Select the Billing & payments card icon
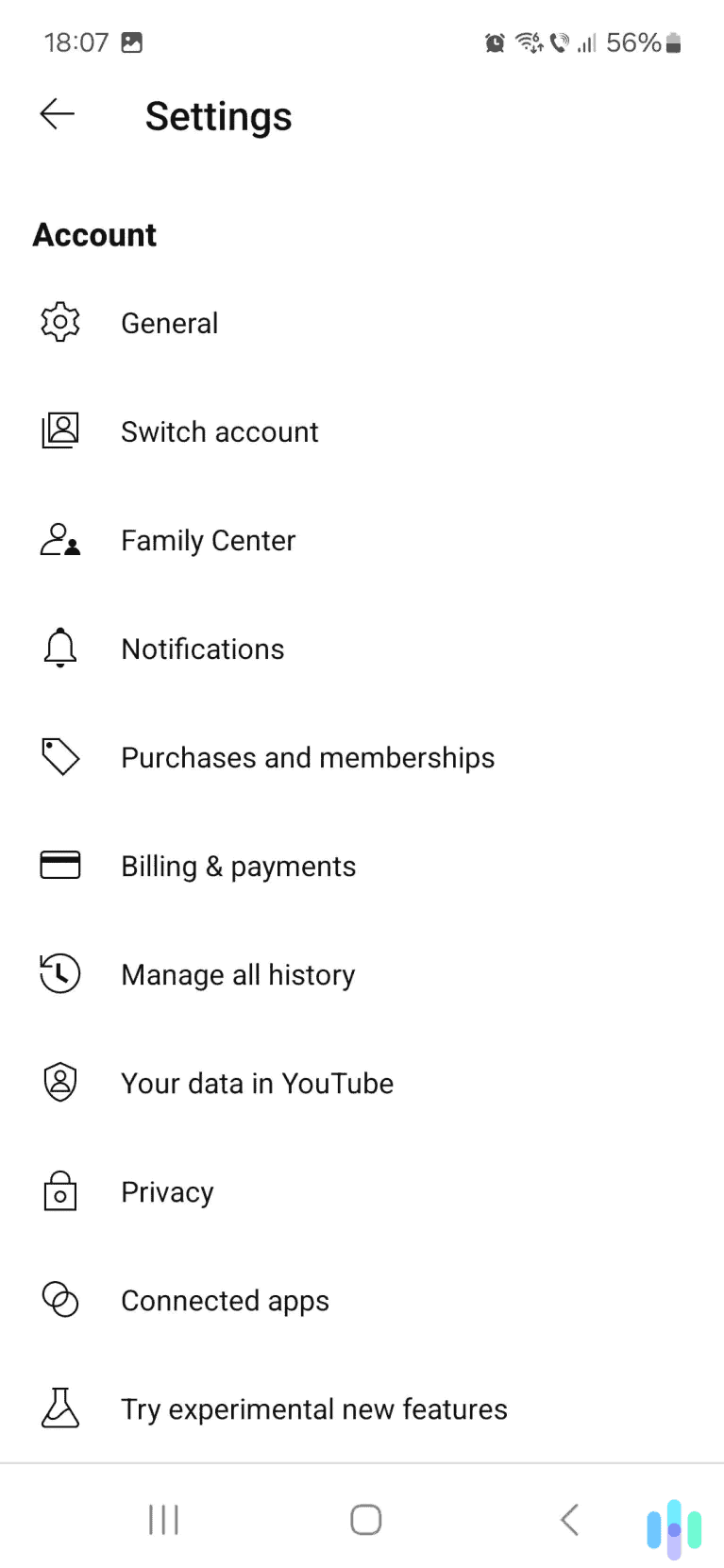724x1568 pixels. pos(59,865)
